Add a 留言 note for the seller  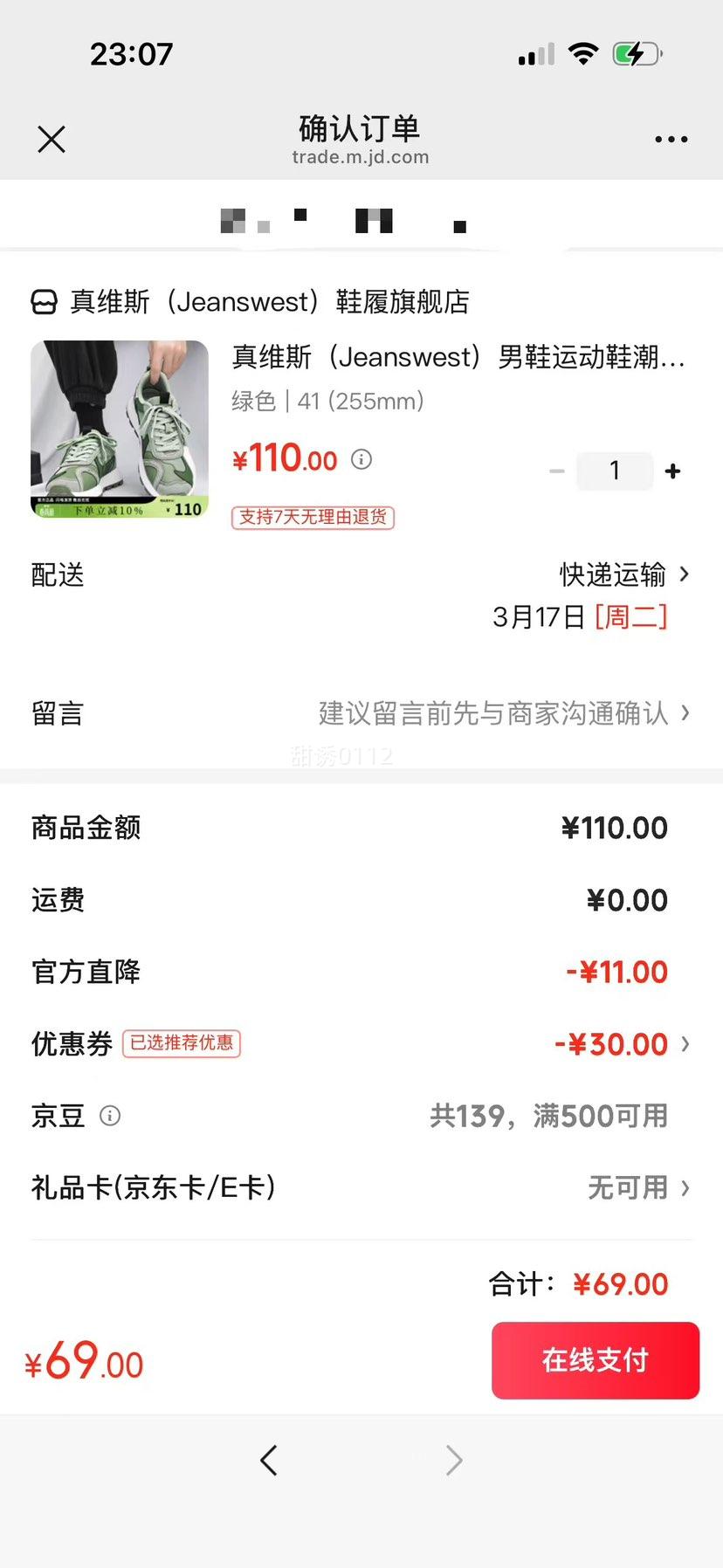pyautogui.click(x=503, y=713)
